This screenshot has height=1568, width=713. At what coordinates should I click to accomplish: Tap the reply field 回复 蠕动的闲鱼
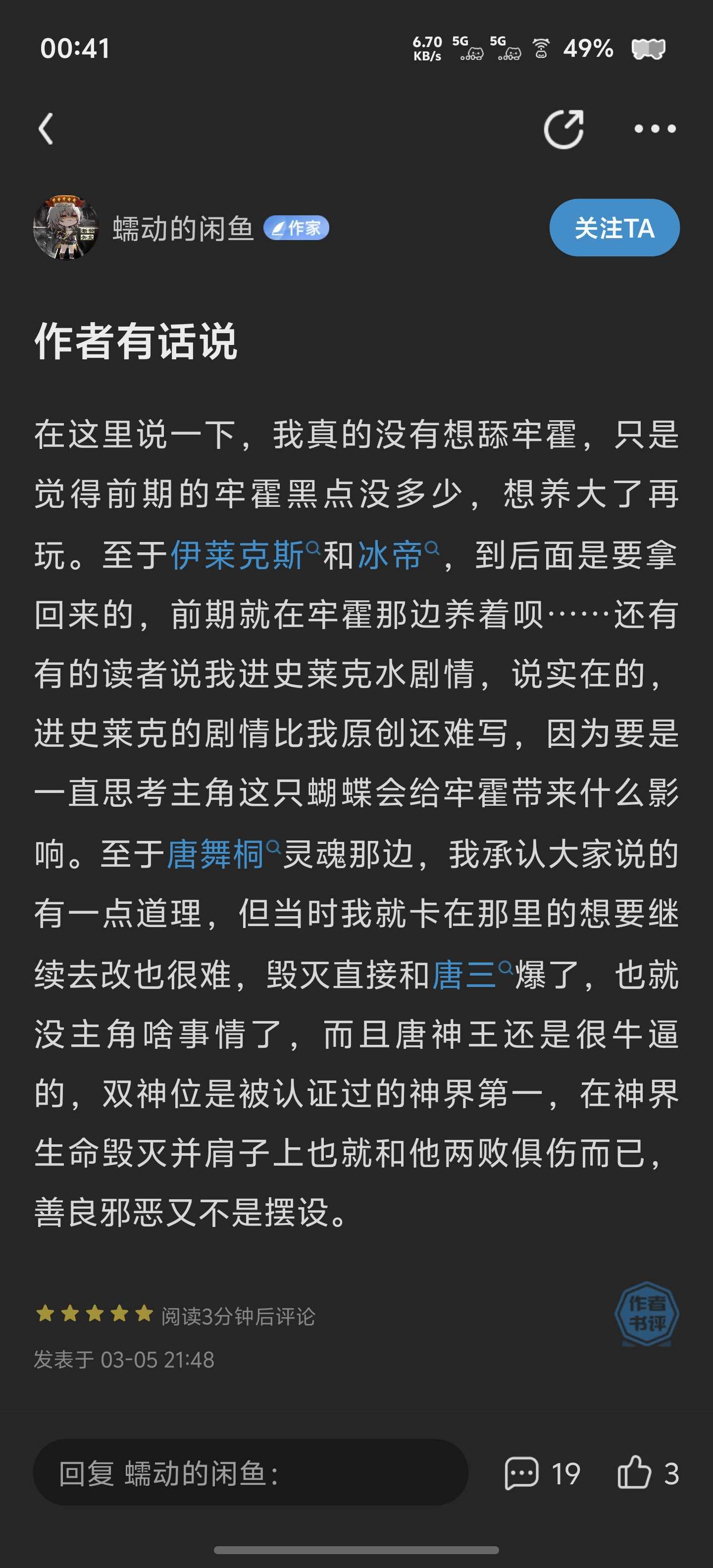point(250,1473)
